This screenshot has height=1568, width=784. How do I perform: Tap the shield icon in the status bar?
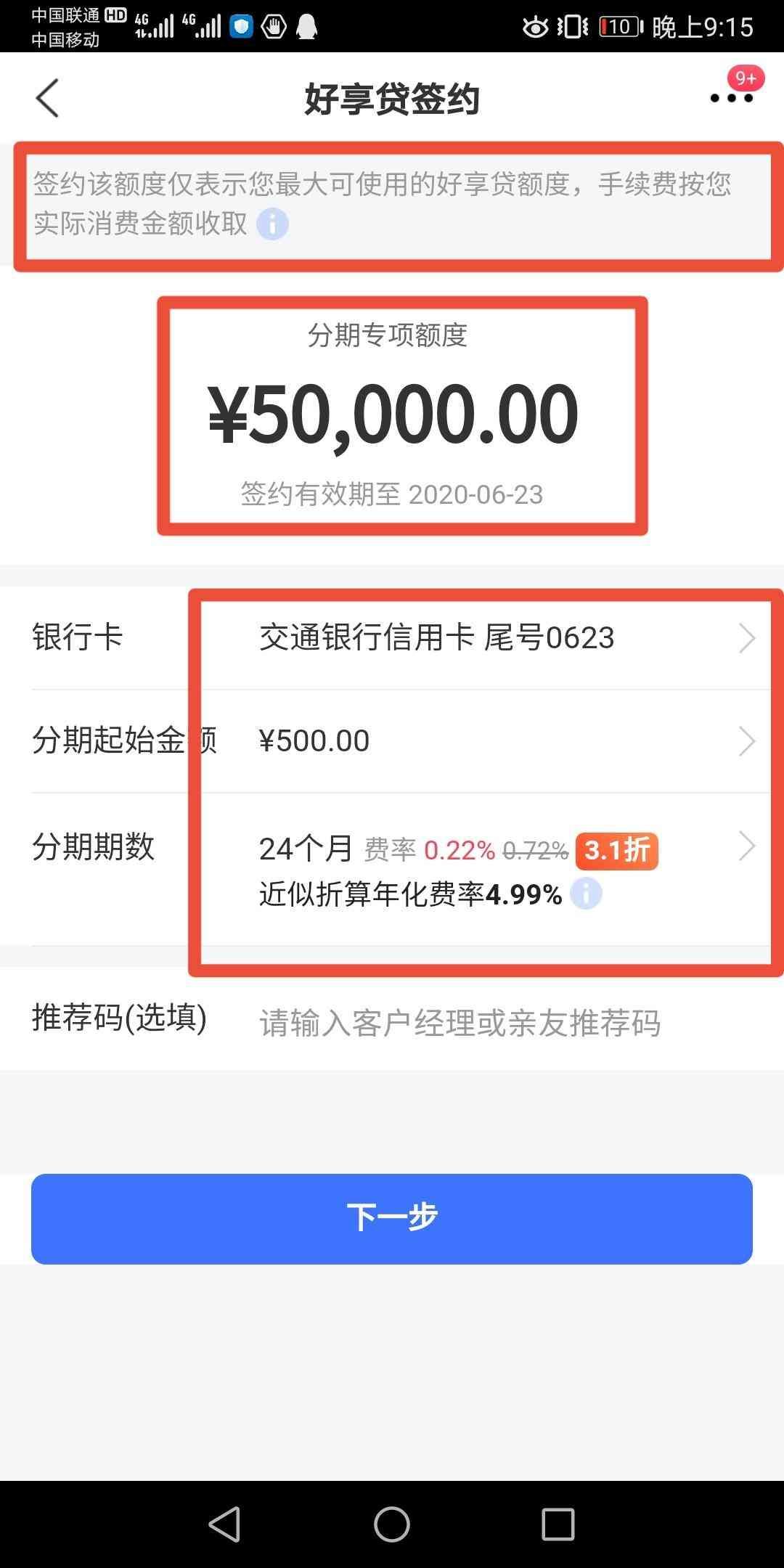pyautogui.click(x=240, y=28)
